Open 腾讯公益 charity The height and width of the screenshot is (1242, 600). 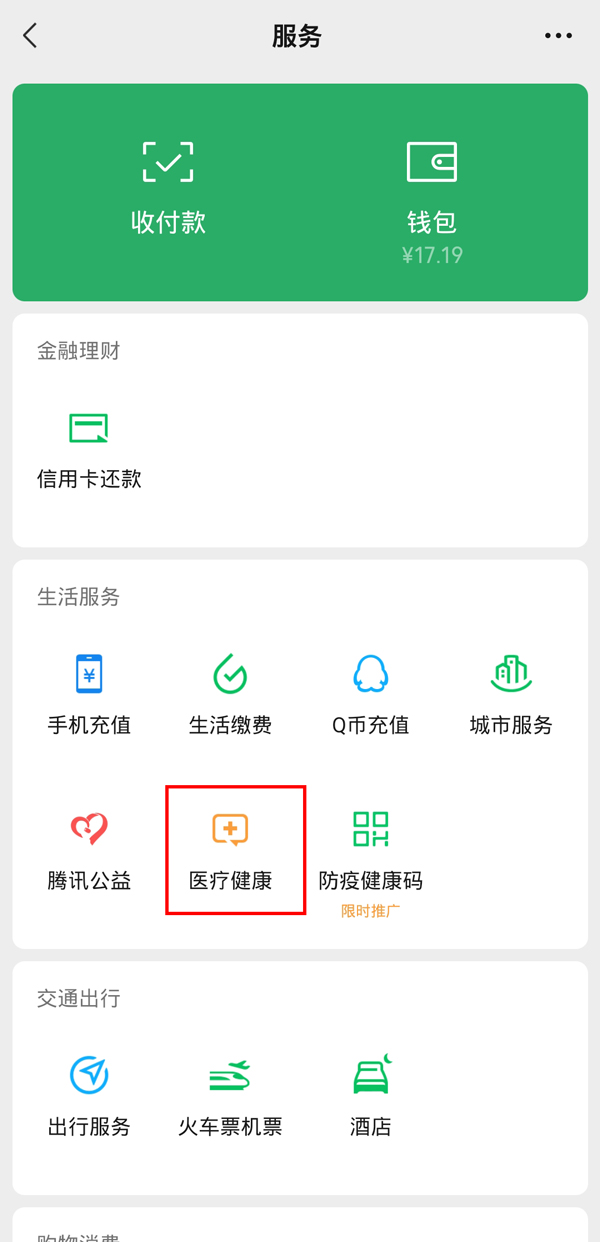point(89,852)
